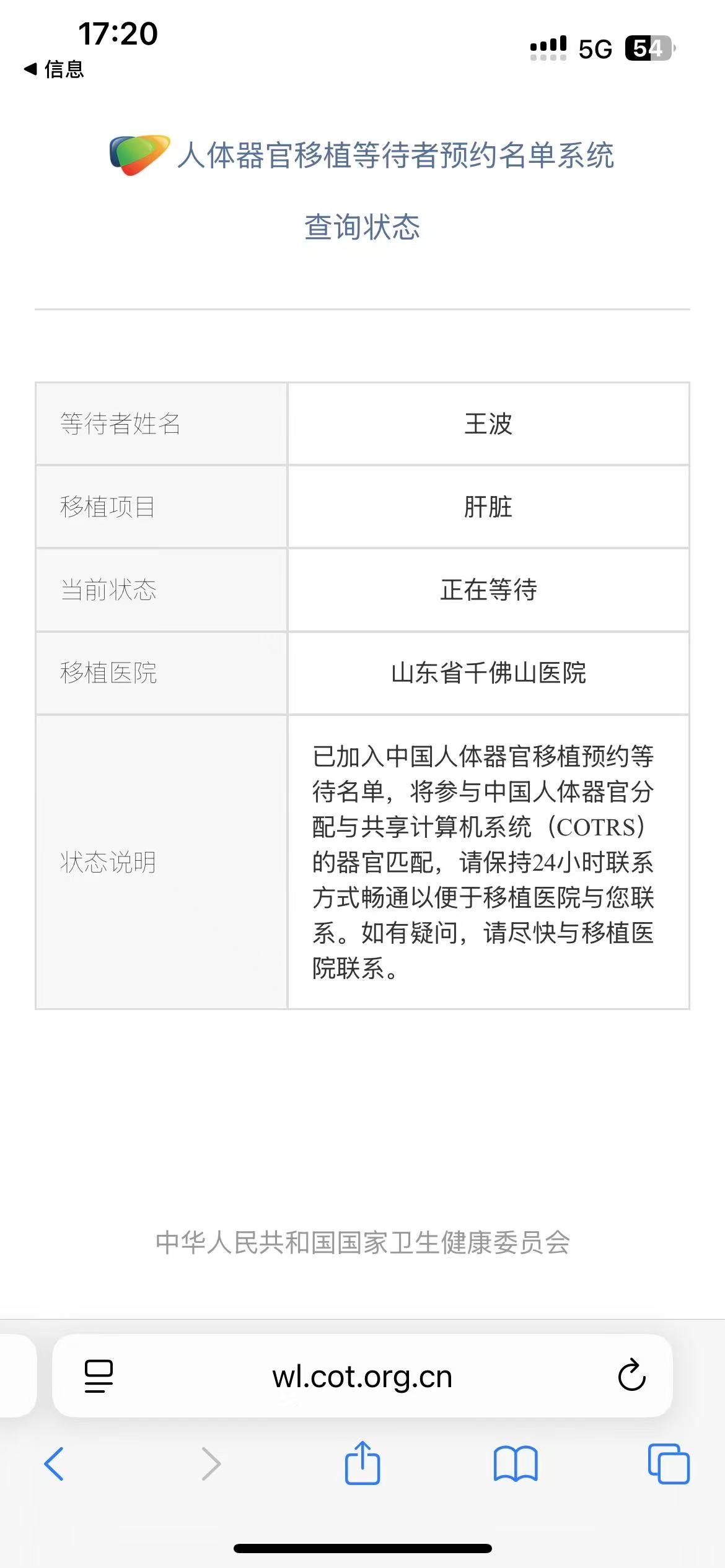Open Safari bookmarks
Screen dimensions: 725x1568
click(516, 1464)
